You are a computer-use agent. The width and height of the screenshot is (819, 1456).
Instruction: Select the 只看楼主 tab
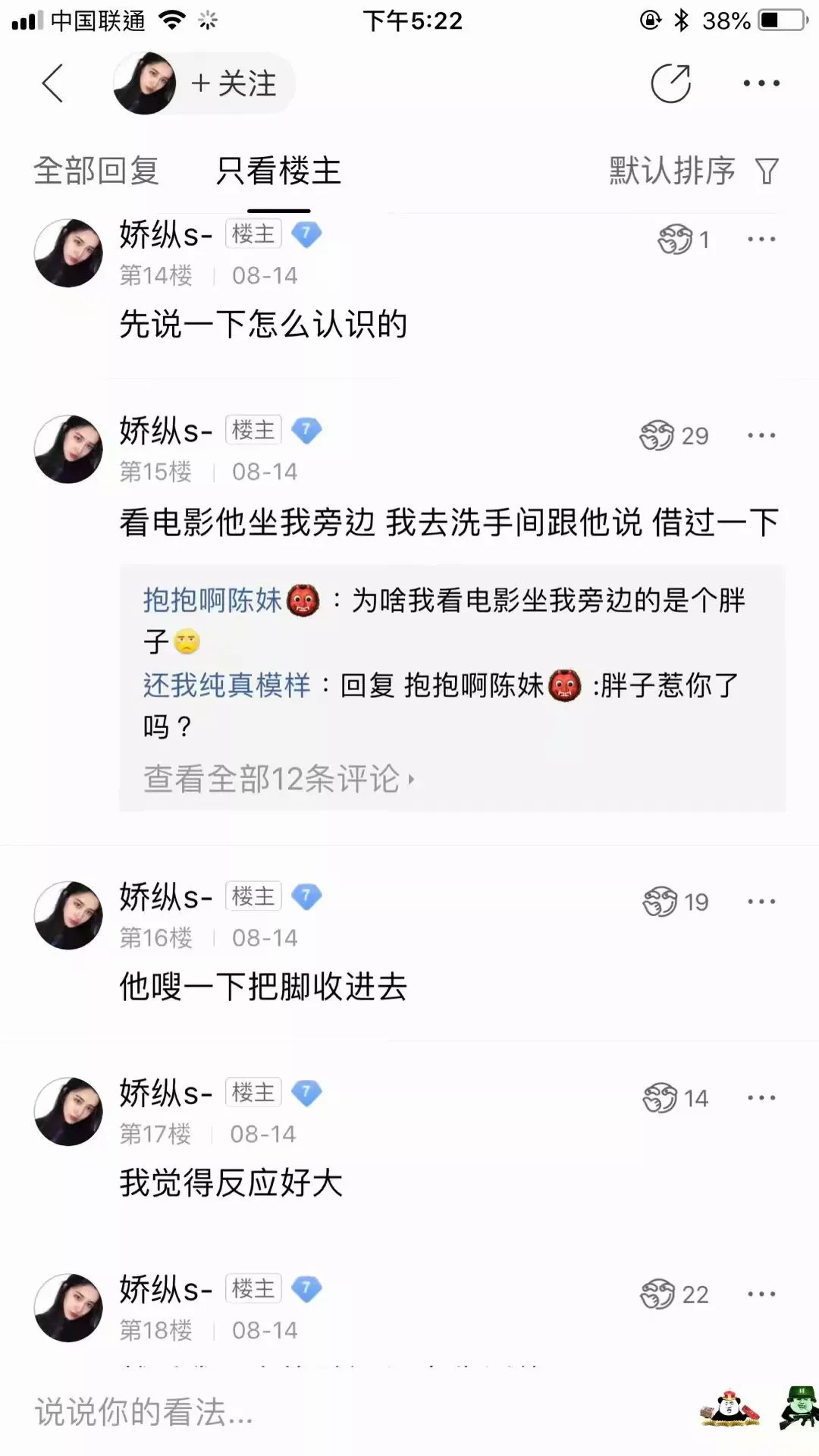278,171
